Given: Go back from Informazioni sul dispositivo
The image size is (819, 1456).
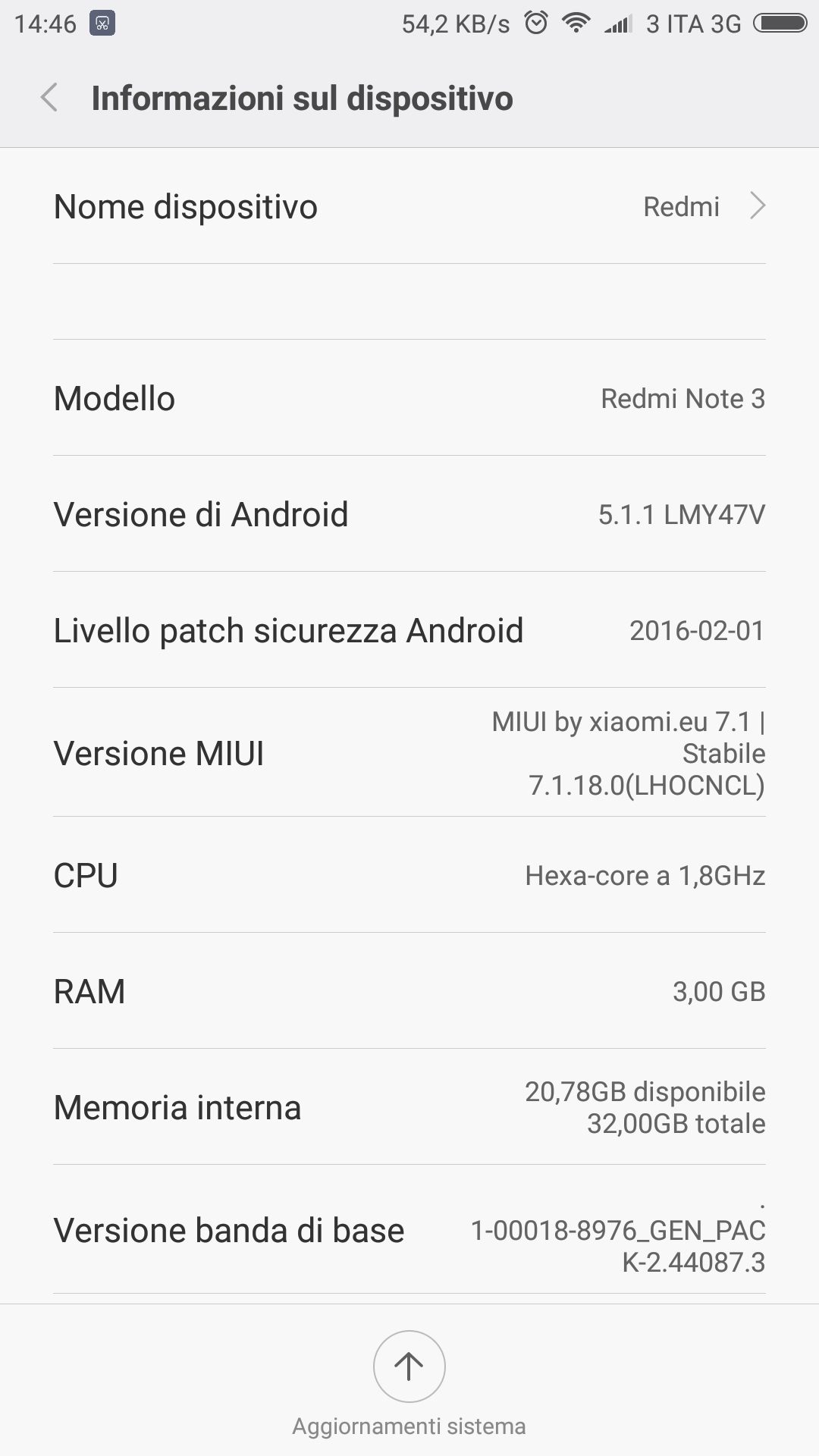Looking at the screenshot, I should pyautogui.click(x=49, y=99).
